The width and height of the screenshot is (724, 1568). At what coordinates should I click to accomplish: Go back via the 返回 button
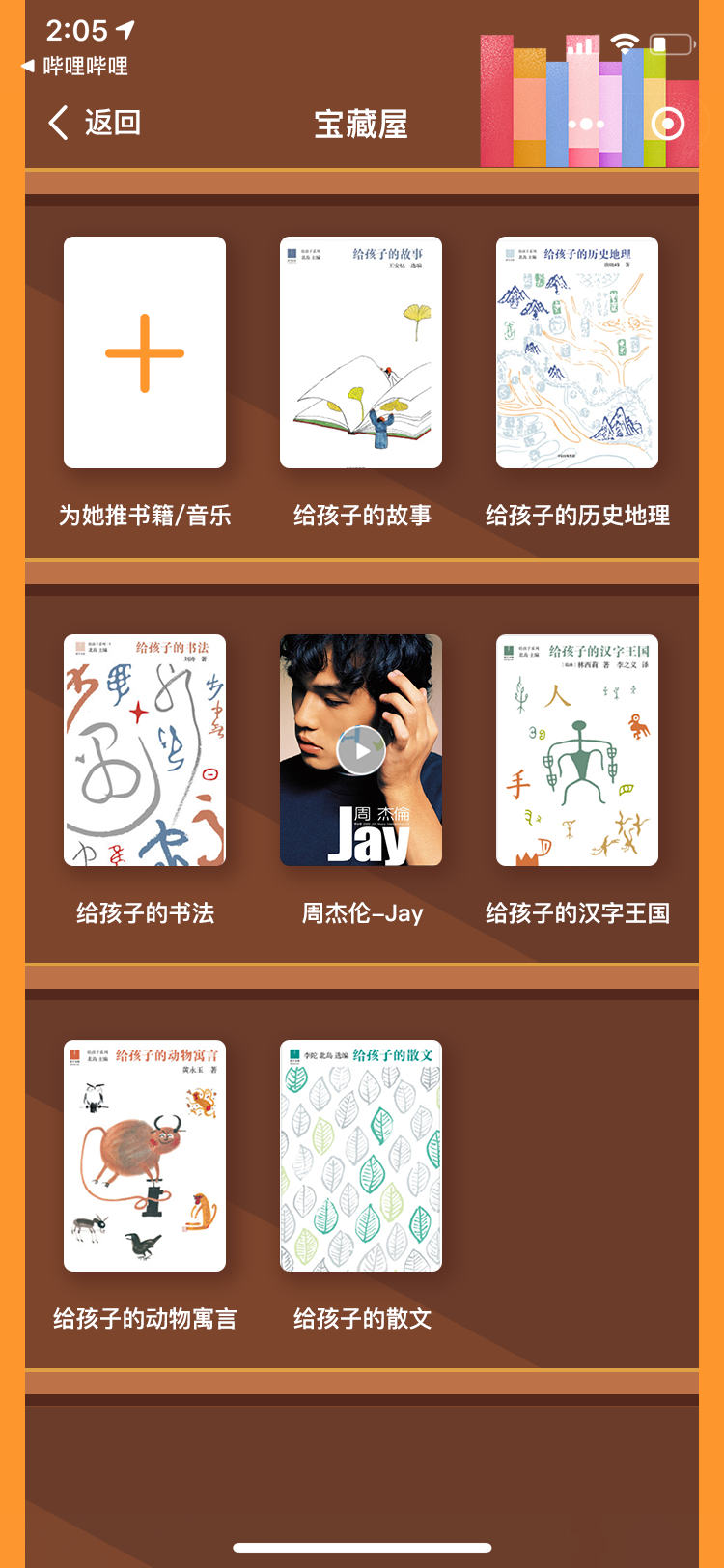95,123
